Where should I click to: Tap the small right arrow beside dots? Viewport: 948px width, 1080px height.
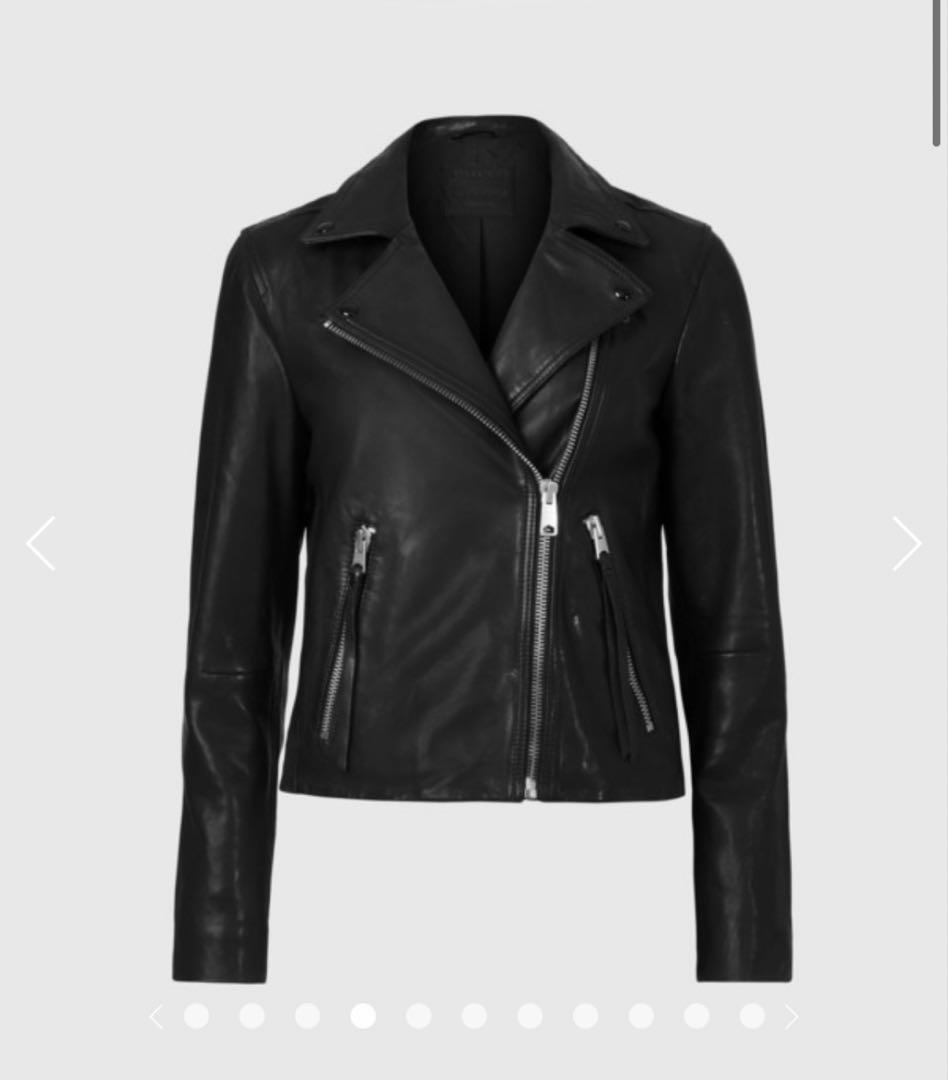(x=792, y=1017)
